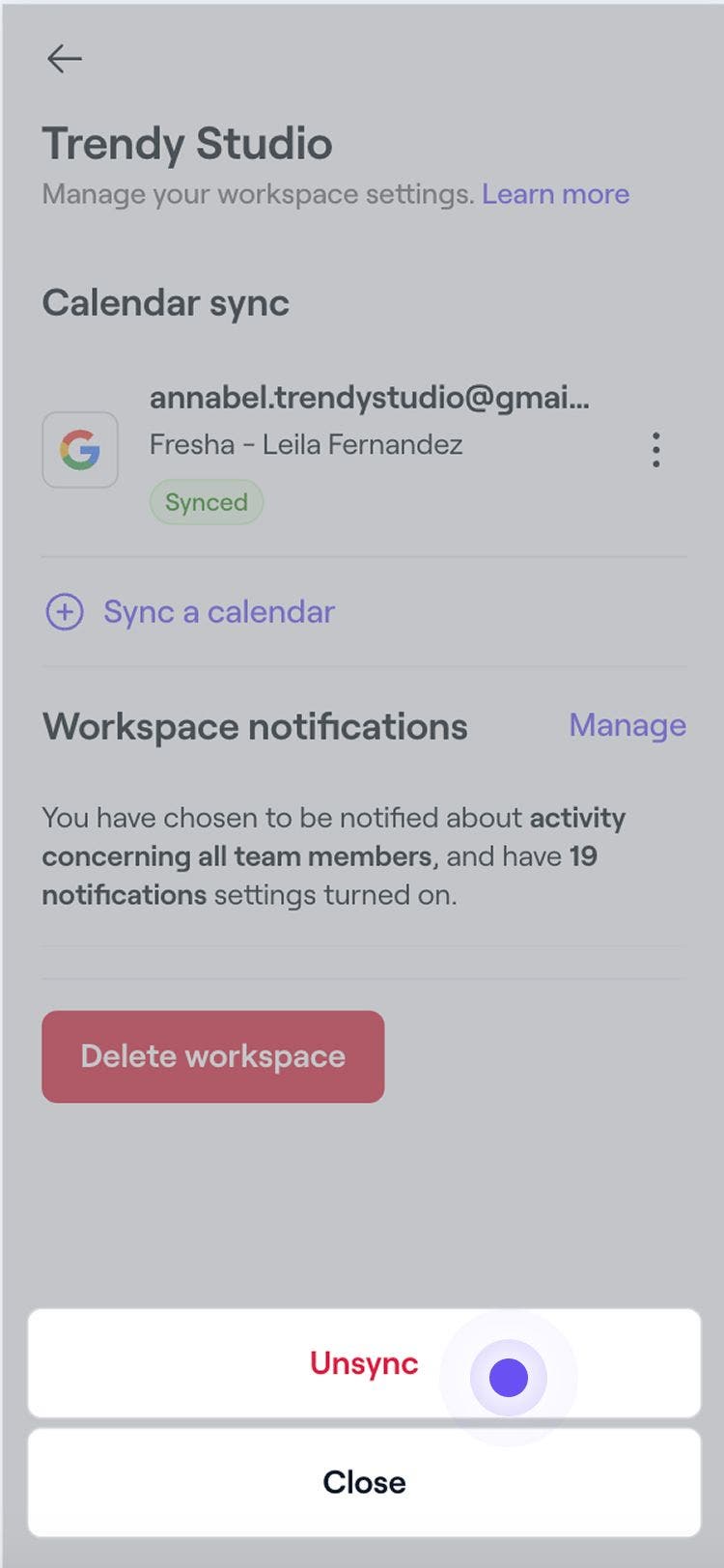Select the annabel.trendystudio@gmail account row
This screenshot has height=1568, width=724.
pos(372,398)
